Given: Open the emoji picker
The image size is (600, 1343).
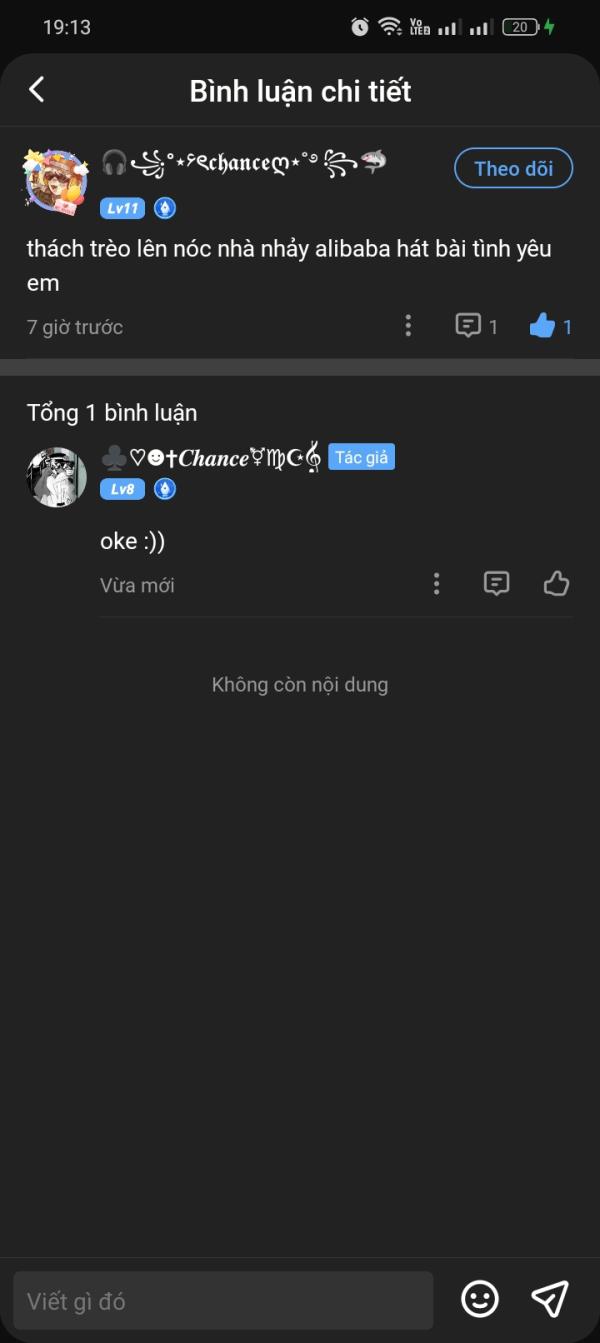Looking at the screenshot, I should point(480,1299).
